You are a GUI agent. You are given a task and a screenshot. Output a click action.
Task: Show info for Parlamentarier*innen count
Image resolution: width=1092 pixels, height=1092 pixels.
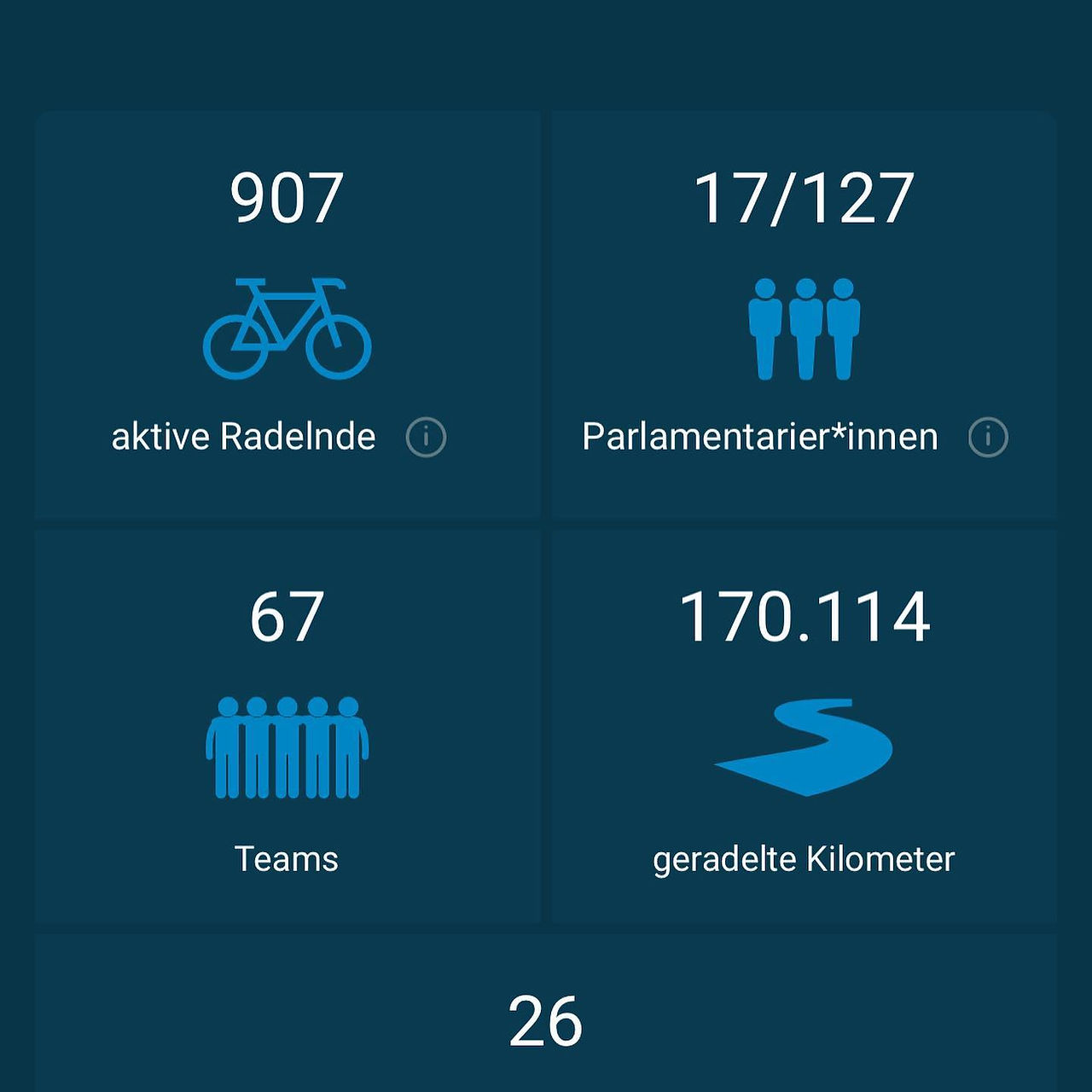[988, 438]
